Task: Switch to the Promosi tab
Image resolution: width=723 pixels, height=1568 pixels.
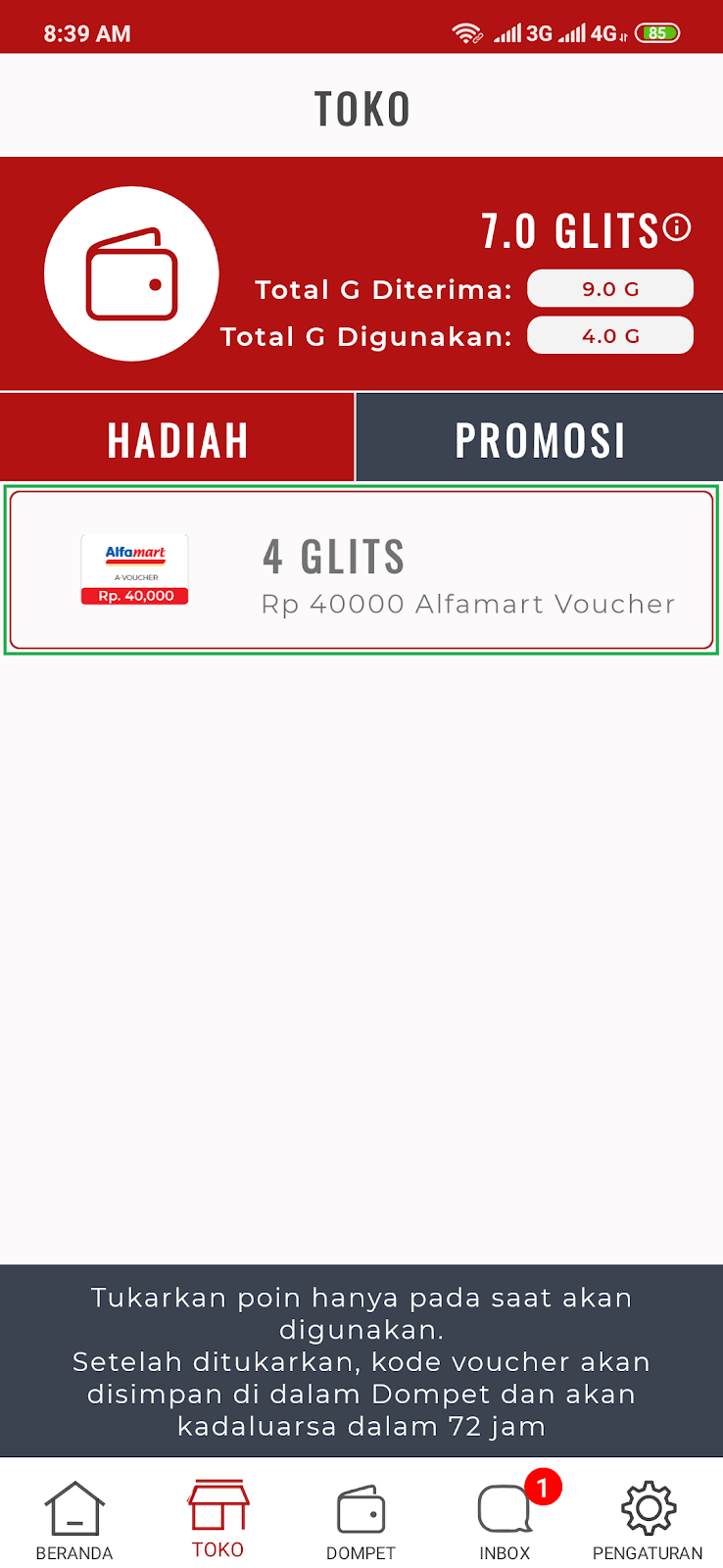Action: tap(540, 439)
